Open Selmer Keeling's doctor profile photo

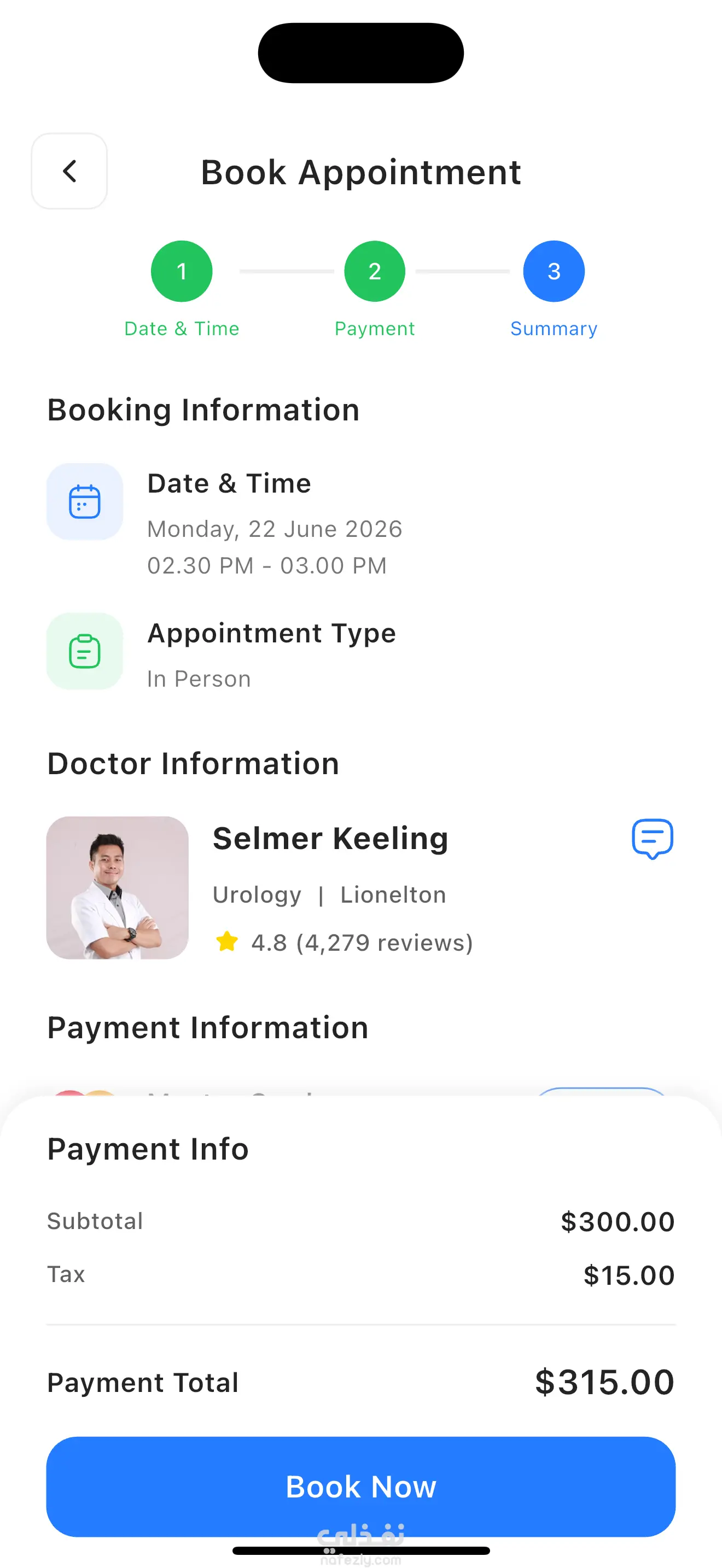[118, 887]
